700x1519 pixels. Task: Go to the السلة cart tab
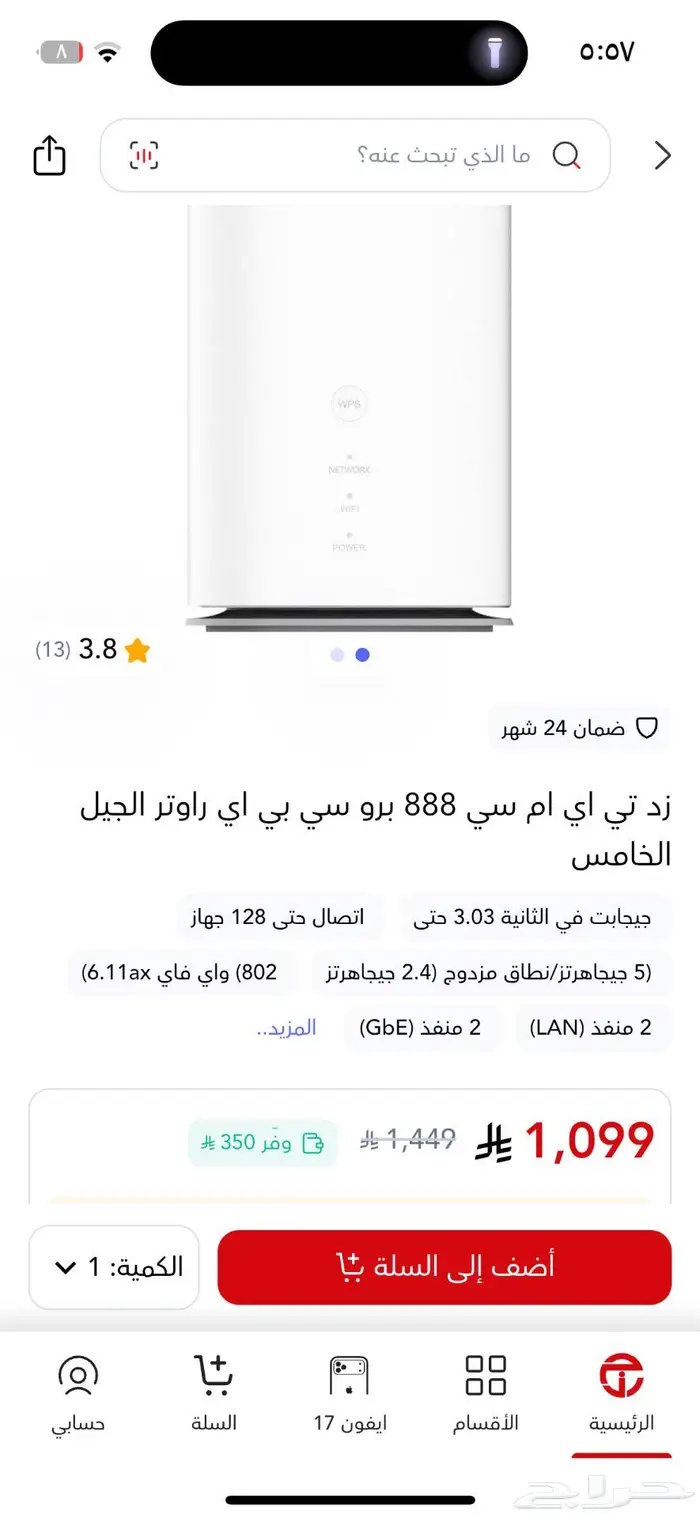point(213,1395)
